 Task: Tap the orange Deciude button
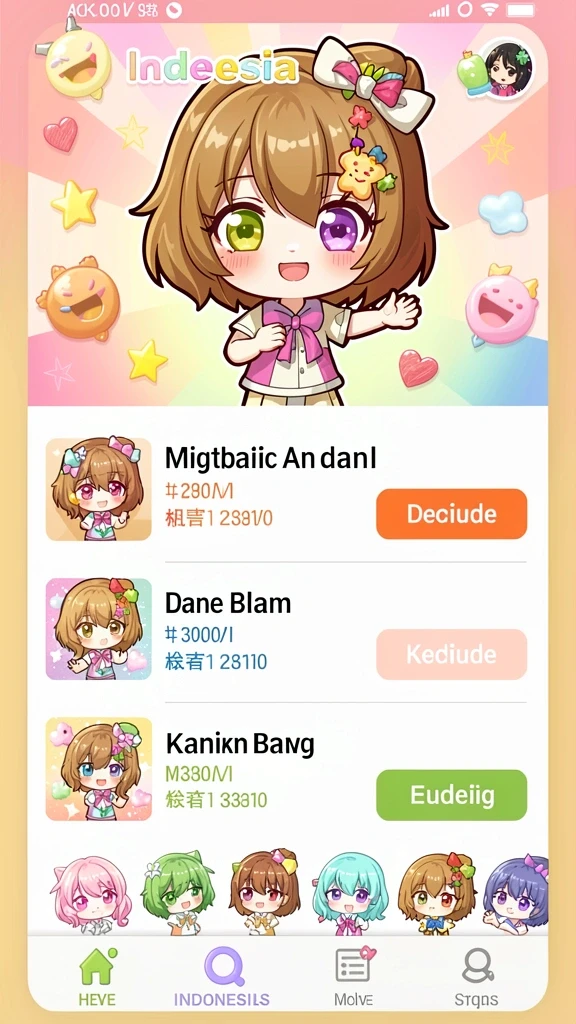click(x=451, y=514)
